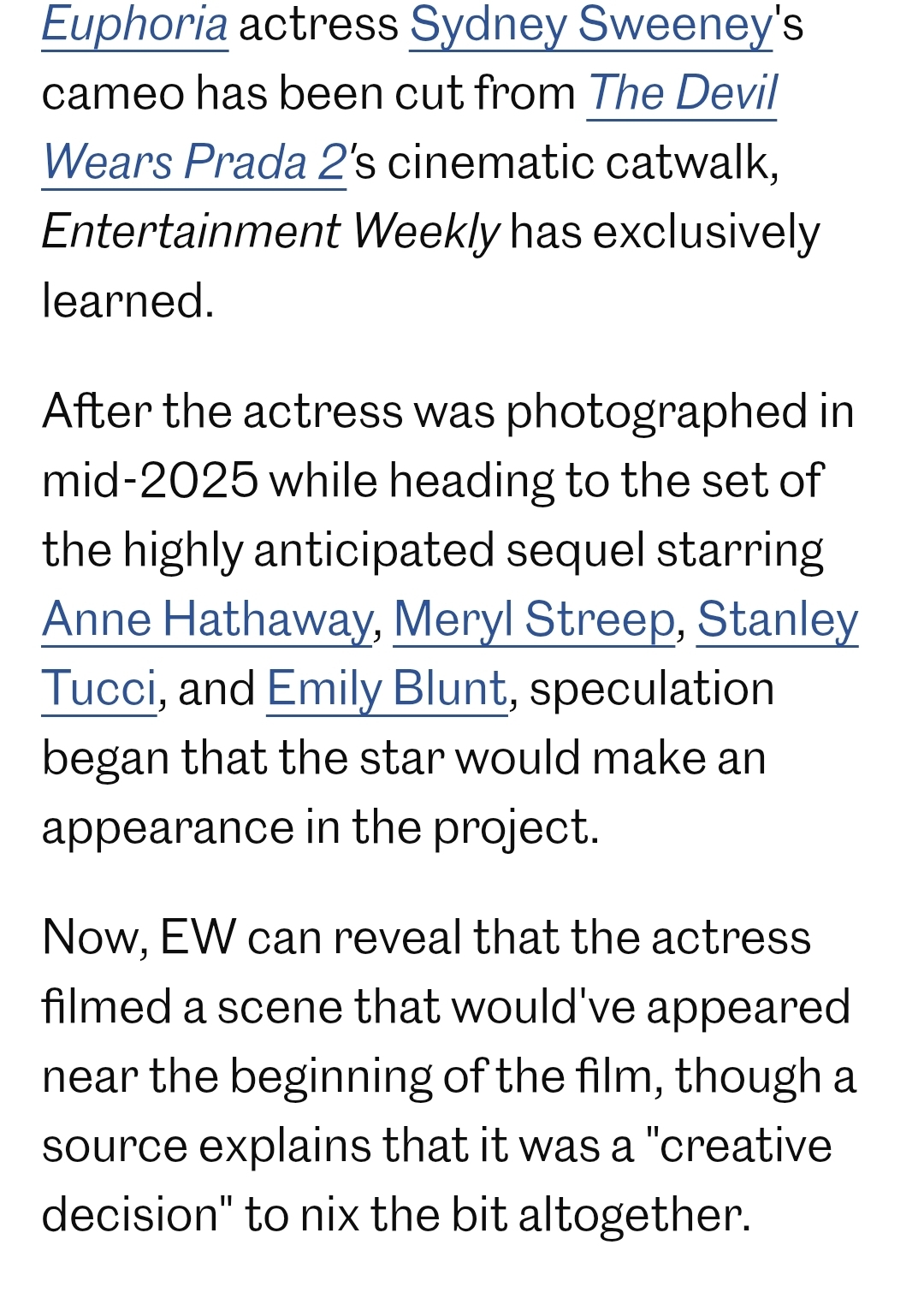Open the Emily Blunt link
924x1310 pixels.
(387, 688)
